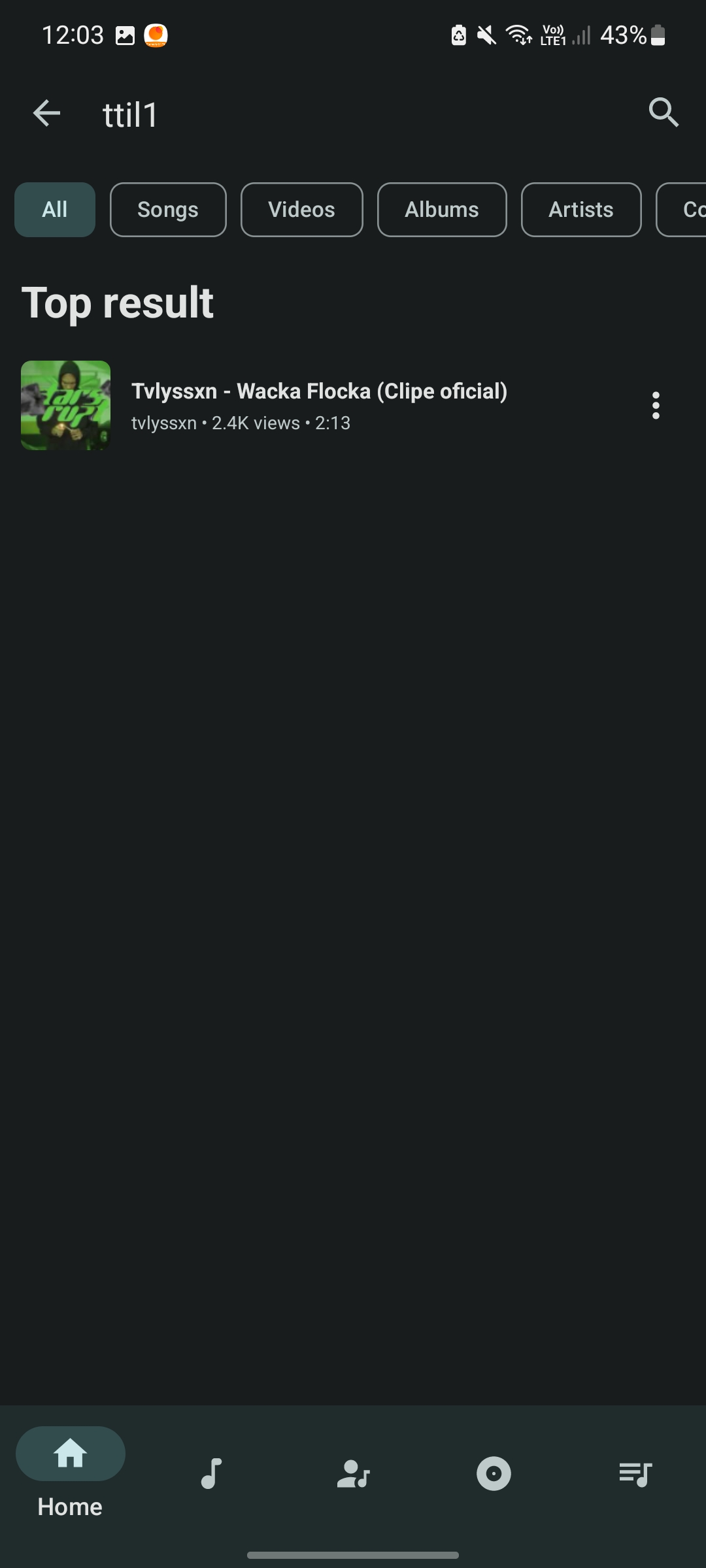The image size is (706, 1568).
Task: Tap the search magnifier icon
Action: (x=663, y=112)
